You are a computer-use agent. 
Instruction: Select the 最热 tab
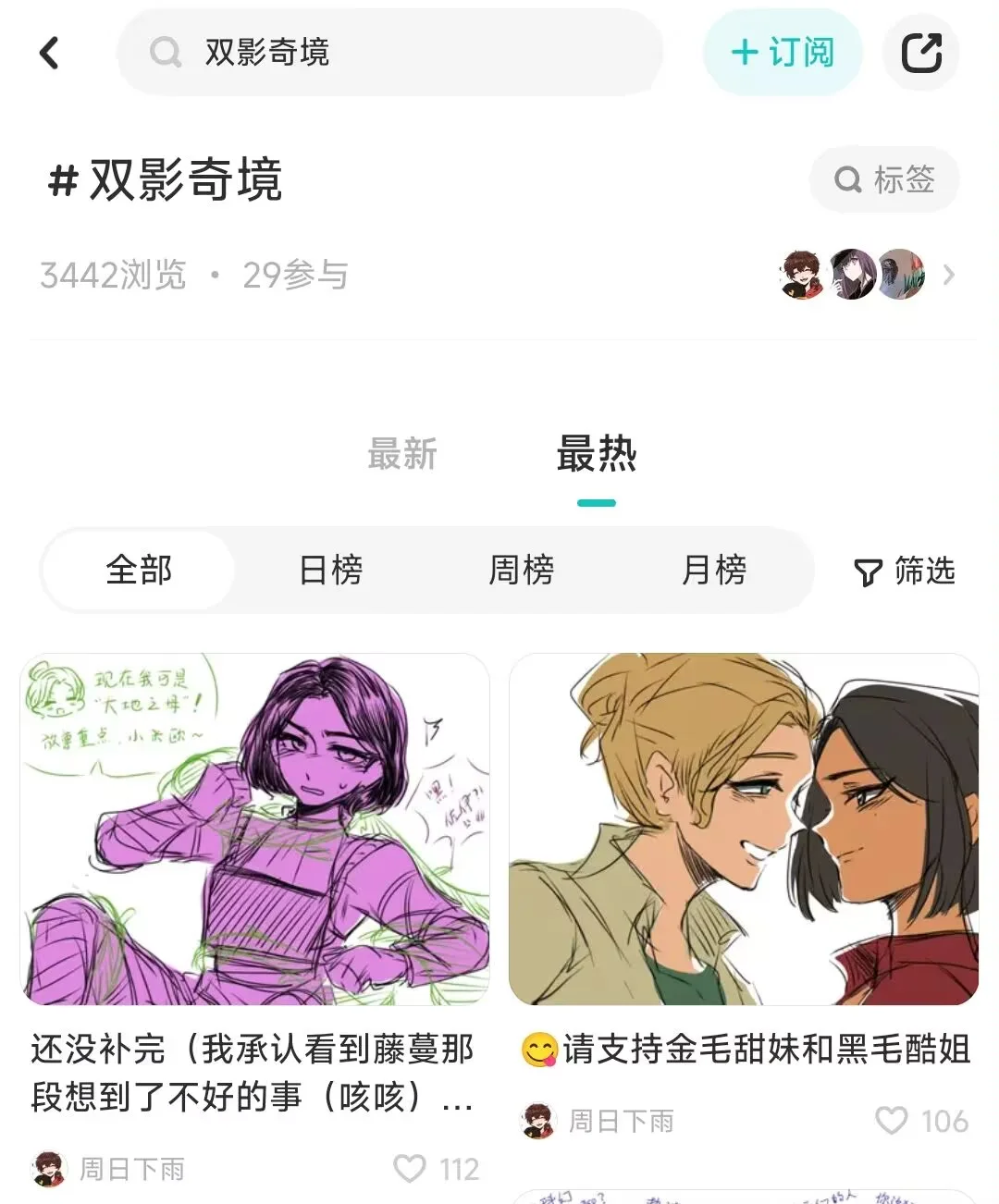tap(597, 455)
